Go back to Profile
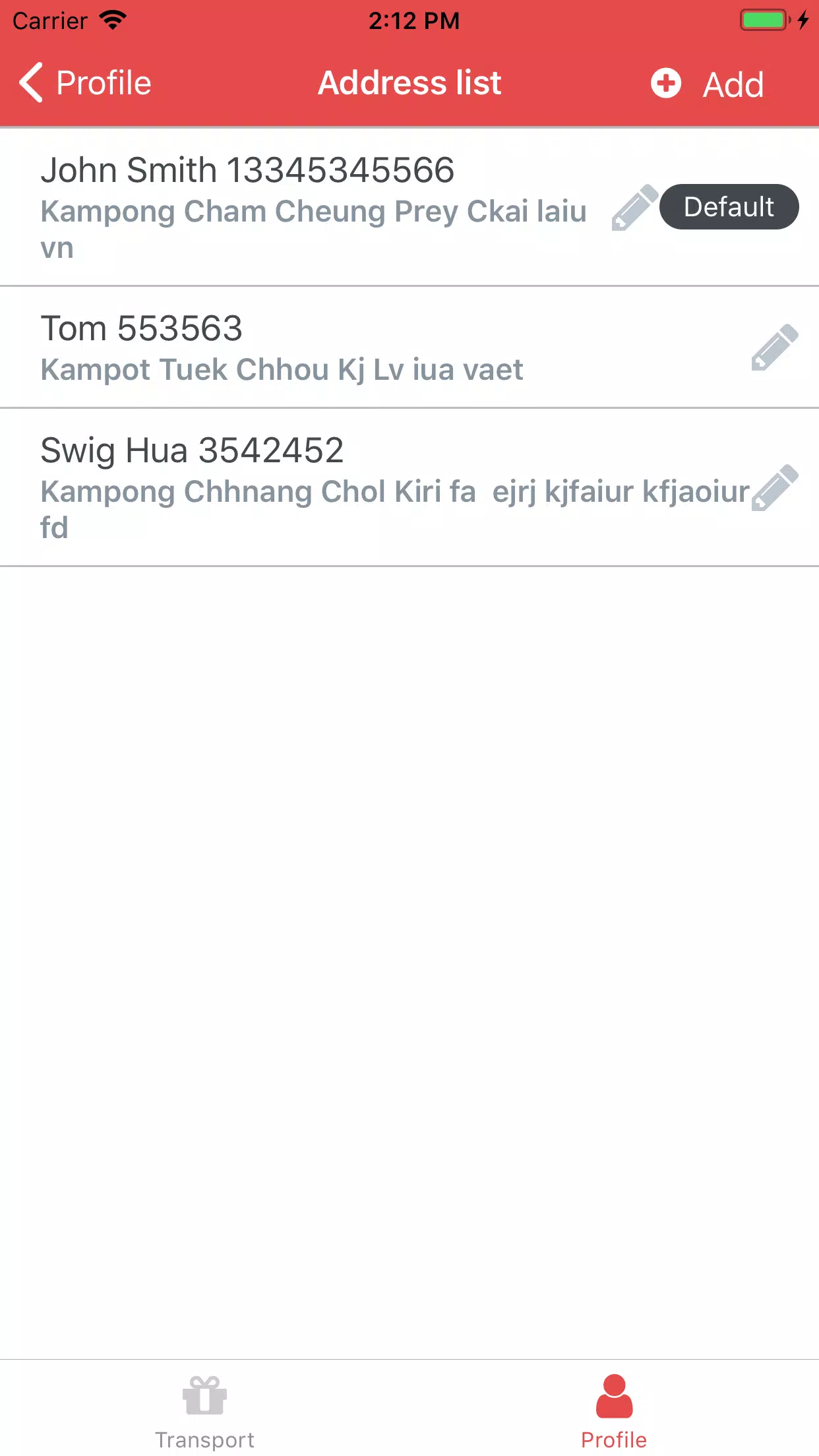 [x=86, y=83]
